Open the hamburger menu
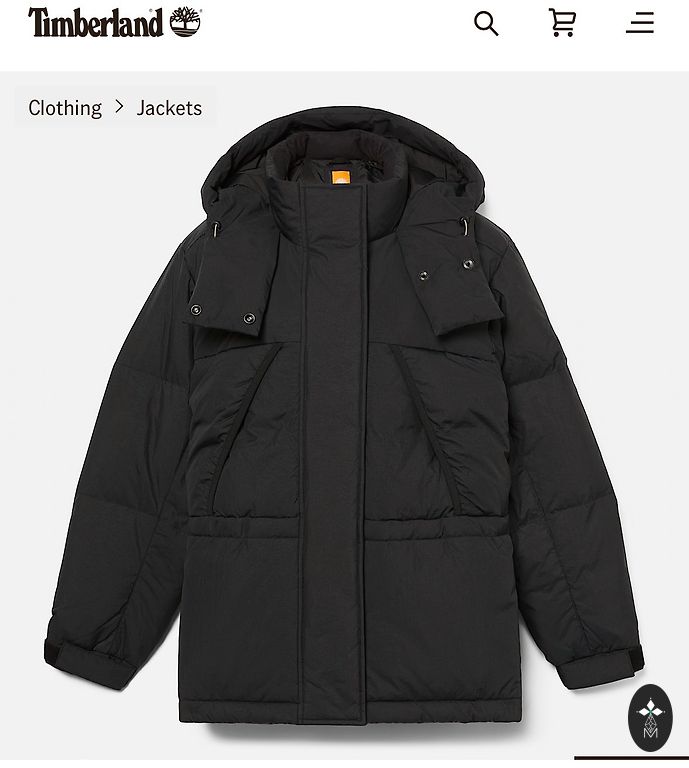The height and width of the screenshot is (768, 689). [640, 23]
